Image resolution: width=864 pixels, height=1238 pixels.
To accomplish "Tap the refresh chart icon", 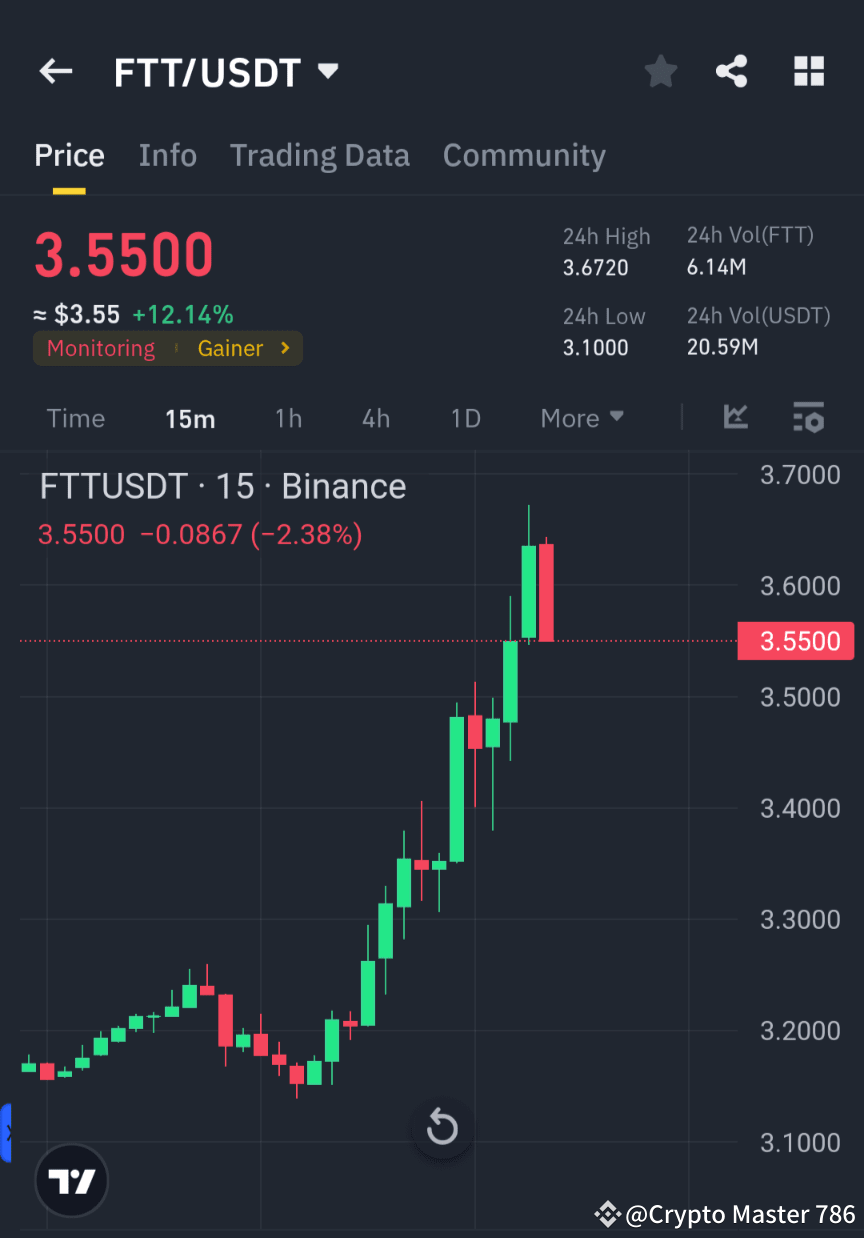I will pyautogui.click(x=441, y=1127).
